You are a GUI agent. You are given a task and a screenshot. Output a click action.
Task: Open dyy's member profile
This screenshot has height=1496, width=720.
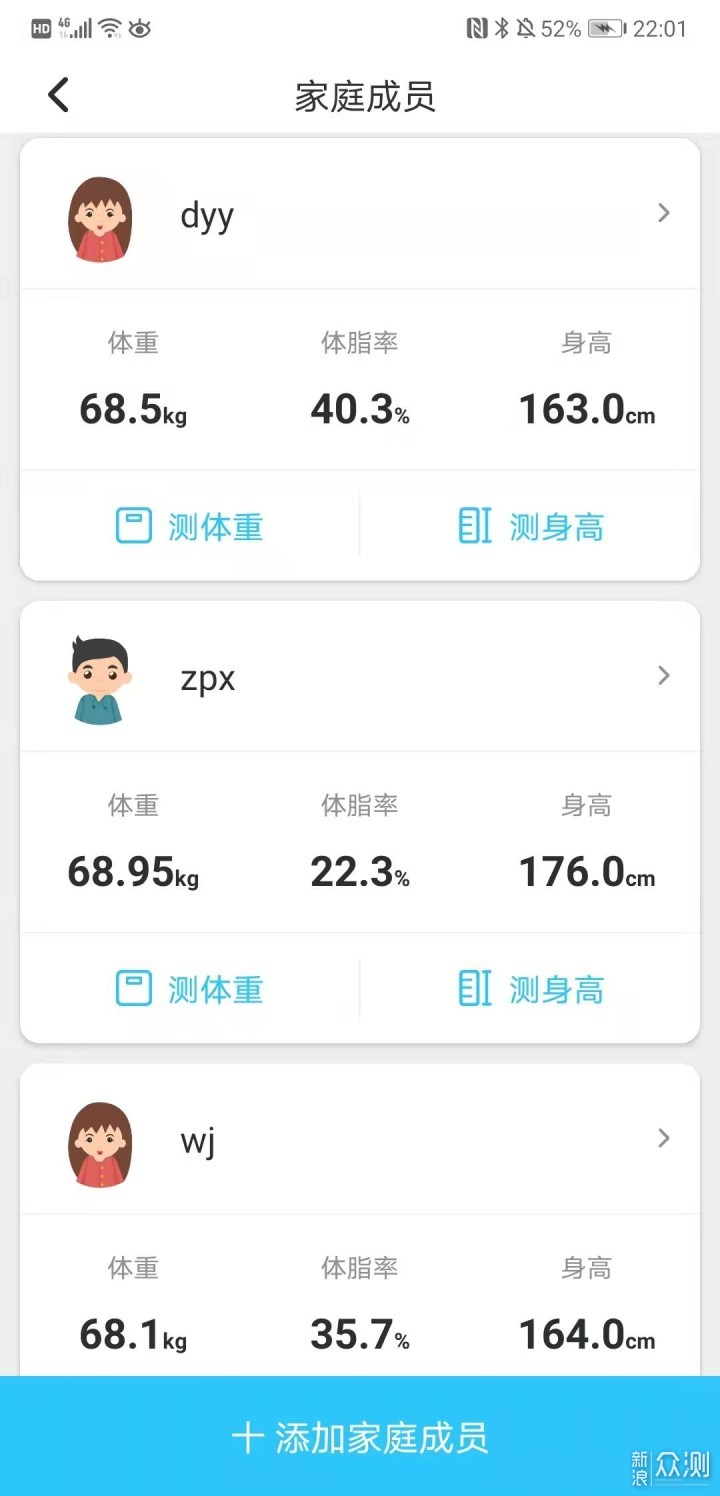[360, 214]
